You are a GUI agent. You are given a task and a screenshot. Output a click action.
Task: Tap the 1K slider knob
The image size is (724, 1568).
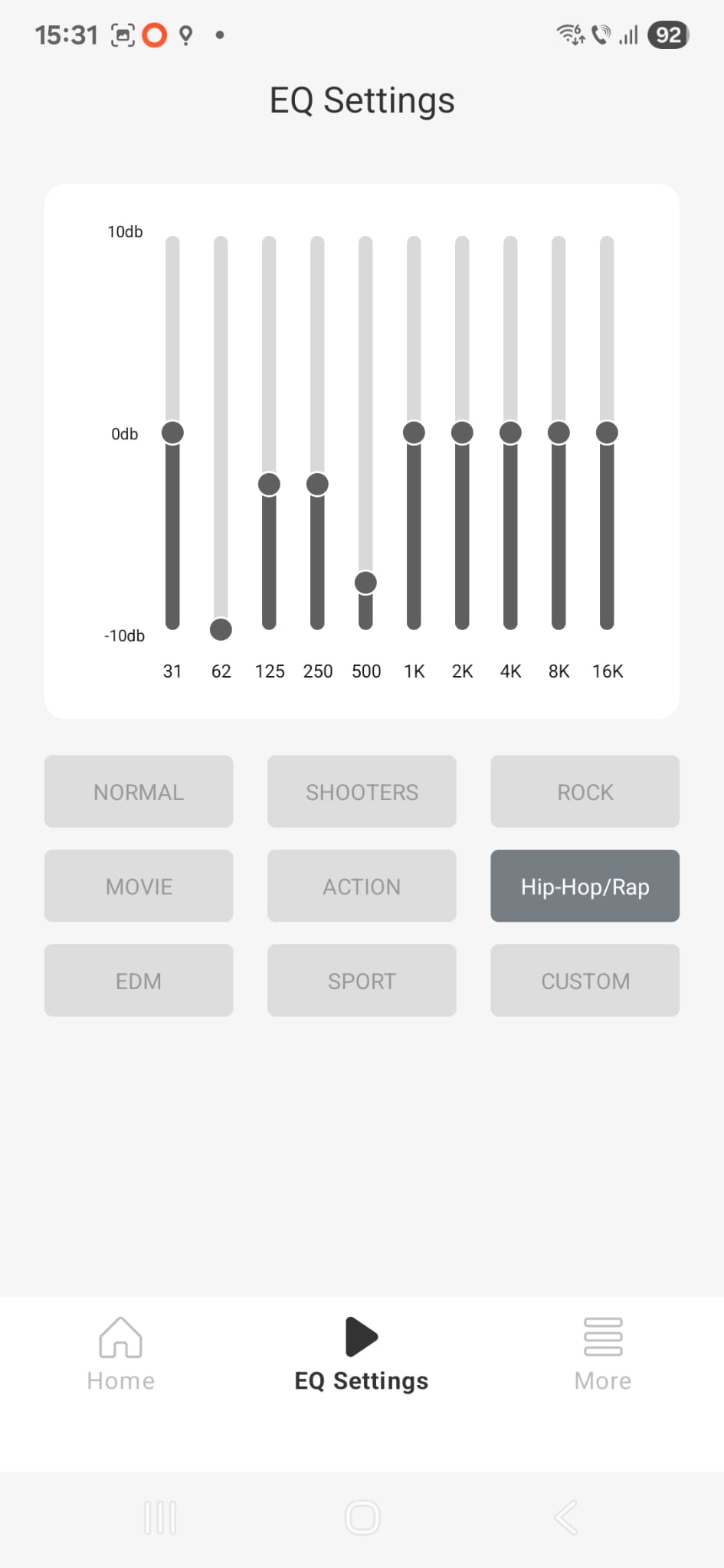[x=414, y=433]
